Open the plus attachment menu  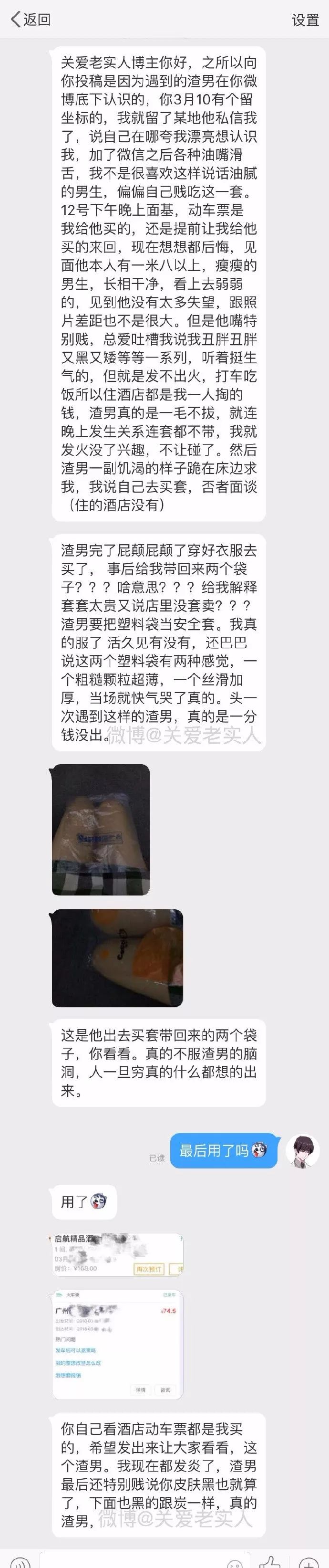(x=308, y=1563)
